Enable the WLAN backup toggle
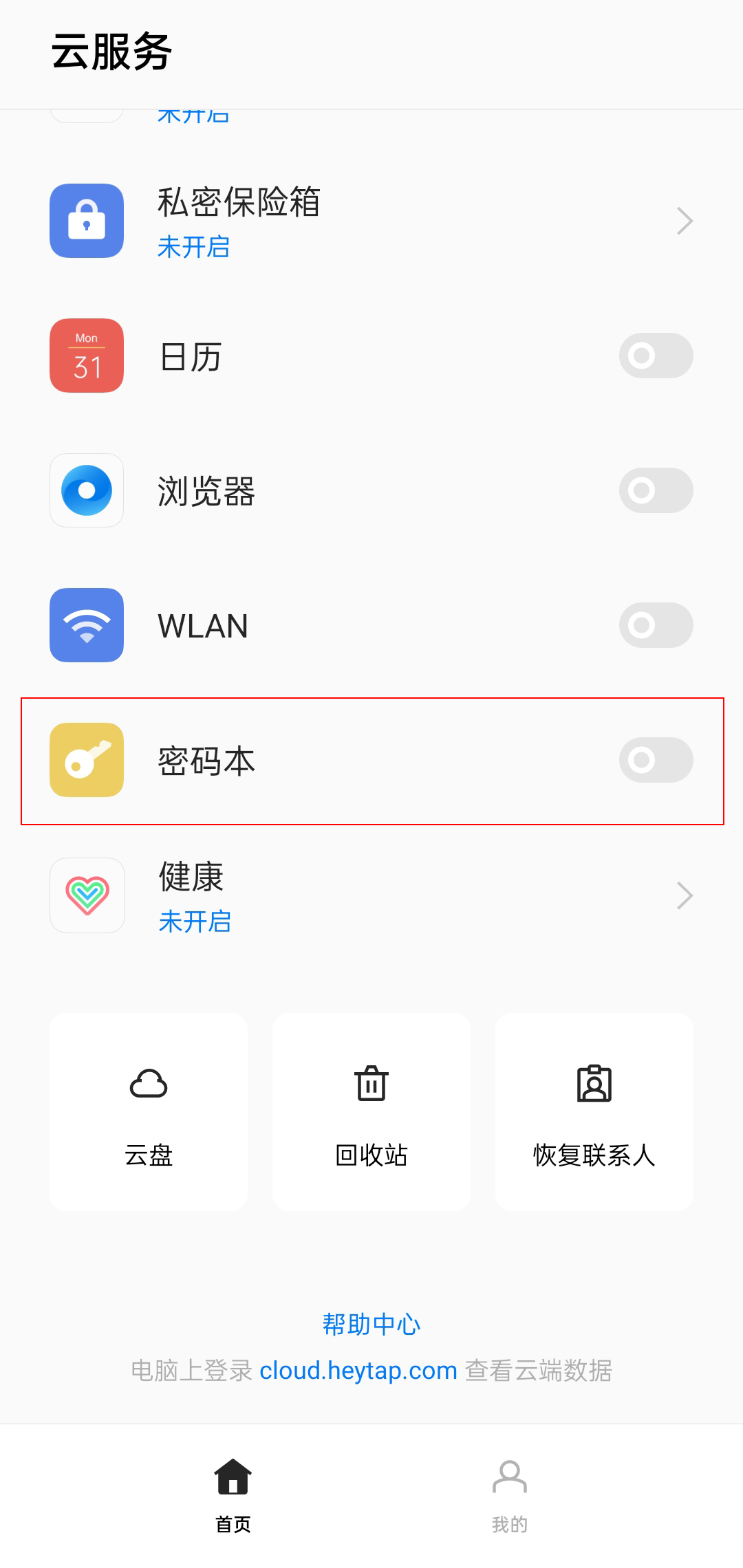743x1568 pixels. (655, 625)
